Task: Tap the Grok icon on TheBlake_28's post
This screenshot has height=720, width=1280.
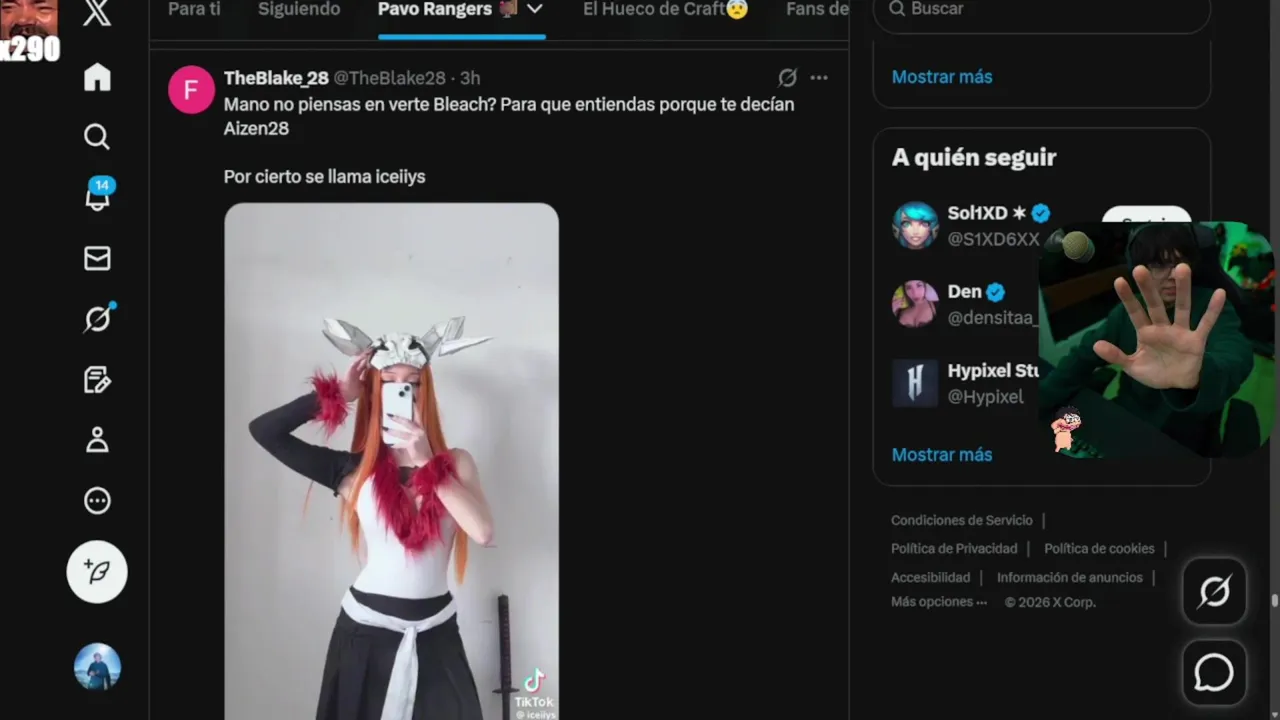Action: (x=788, y=78)
